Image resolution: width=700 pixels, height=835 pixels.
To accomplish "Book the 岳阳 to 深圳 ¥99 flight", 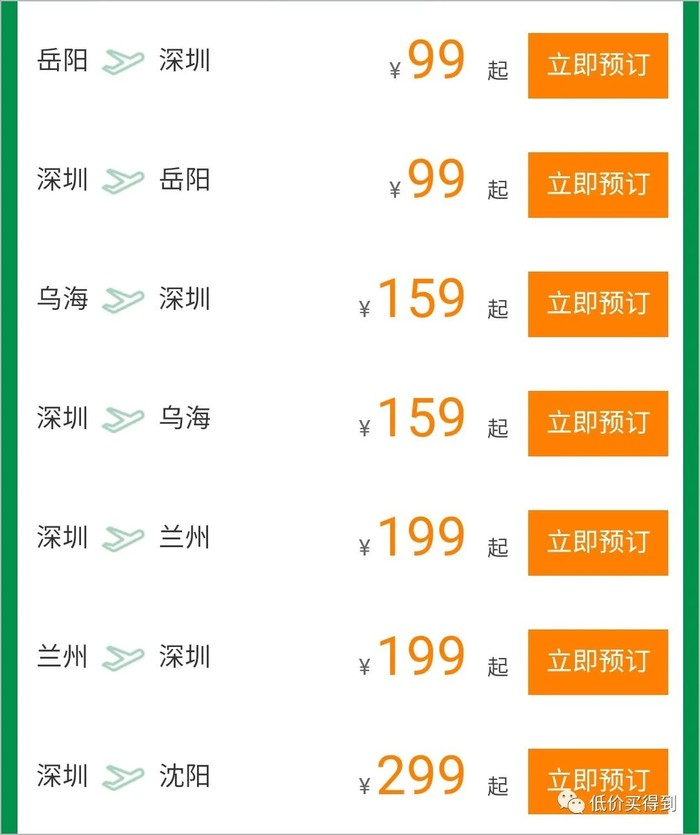I will pos(597,66).
